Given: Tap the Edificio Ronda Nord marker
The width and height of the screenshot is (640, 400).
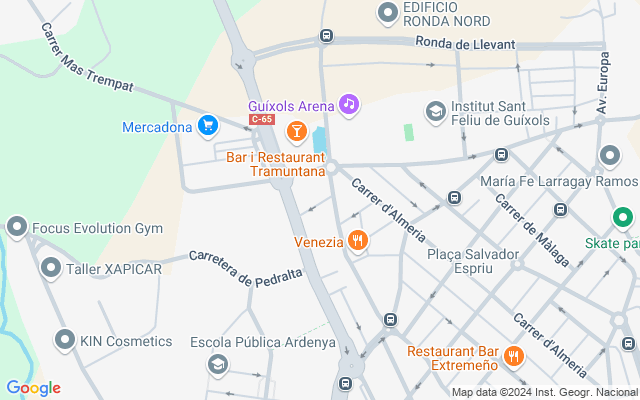Looking at the screenshot, I should click(387, 12).
